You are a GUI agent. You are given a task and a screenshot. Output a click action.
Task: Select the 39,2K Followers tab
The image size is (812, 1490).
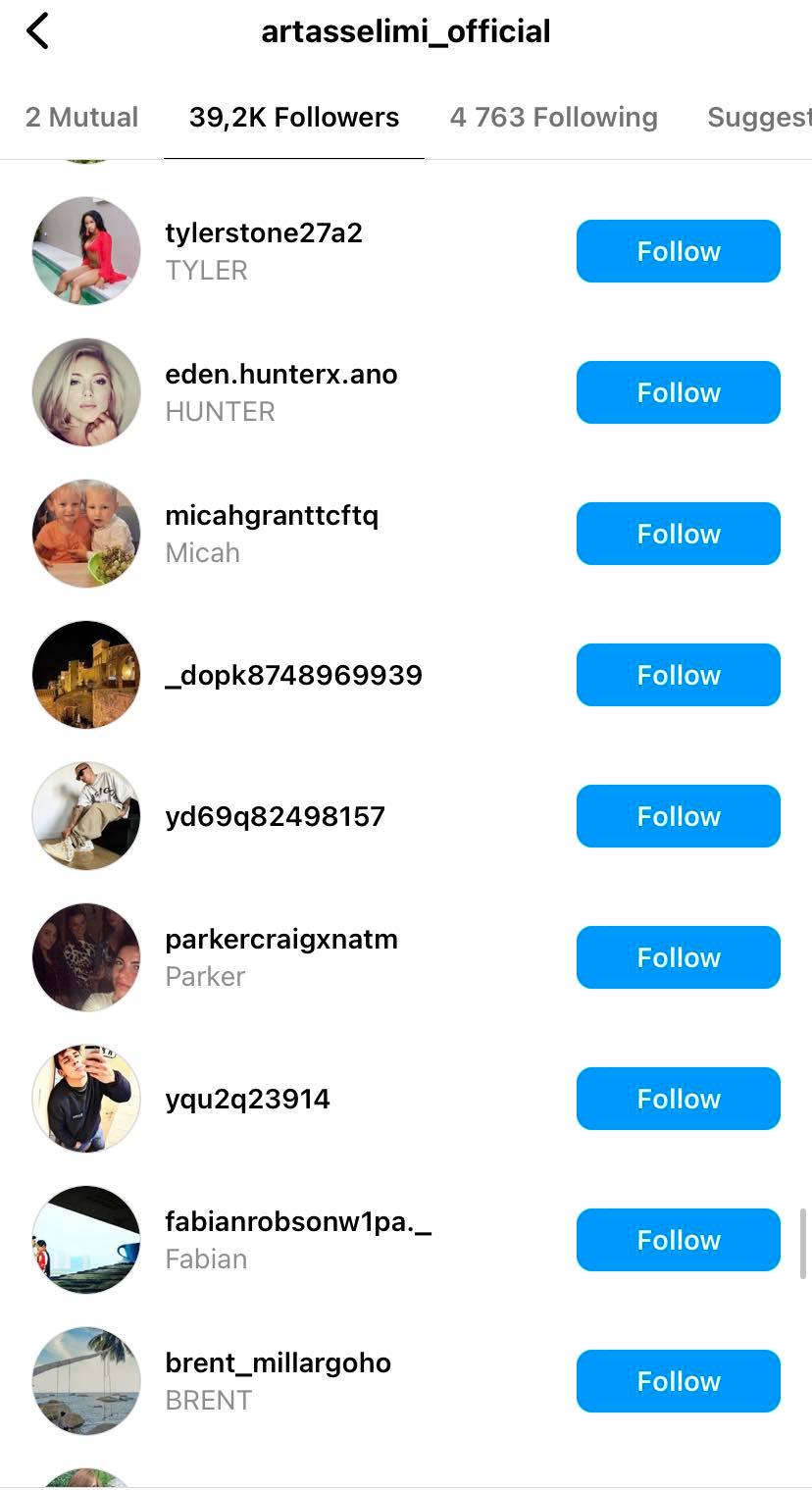[294, 118]
